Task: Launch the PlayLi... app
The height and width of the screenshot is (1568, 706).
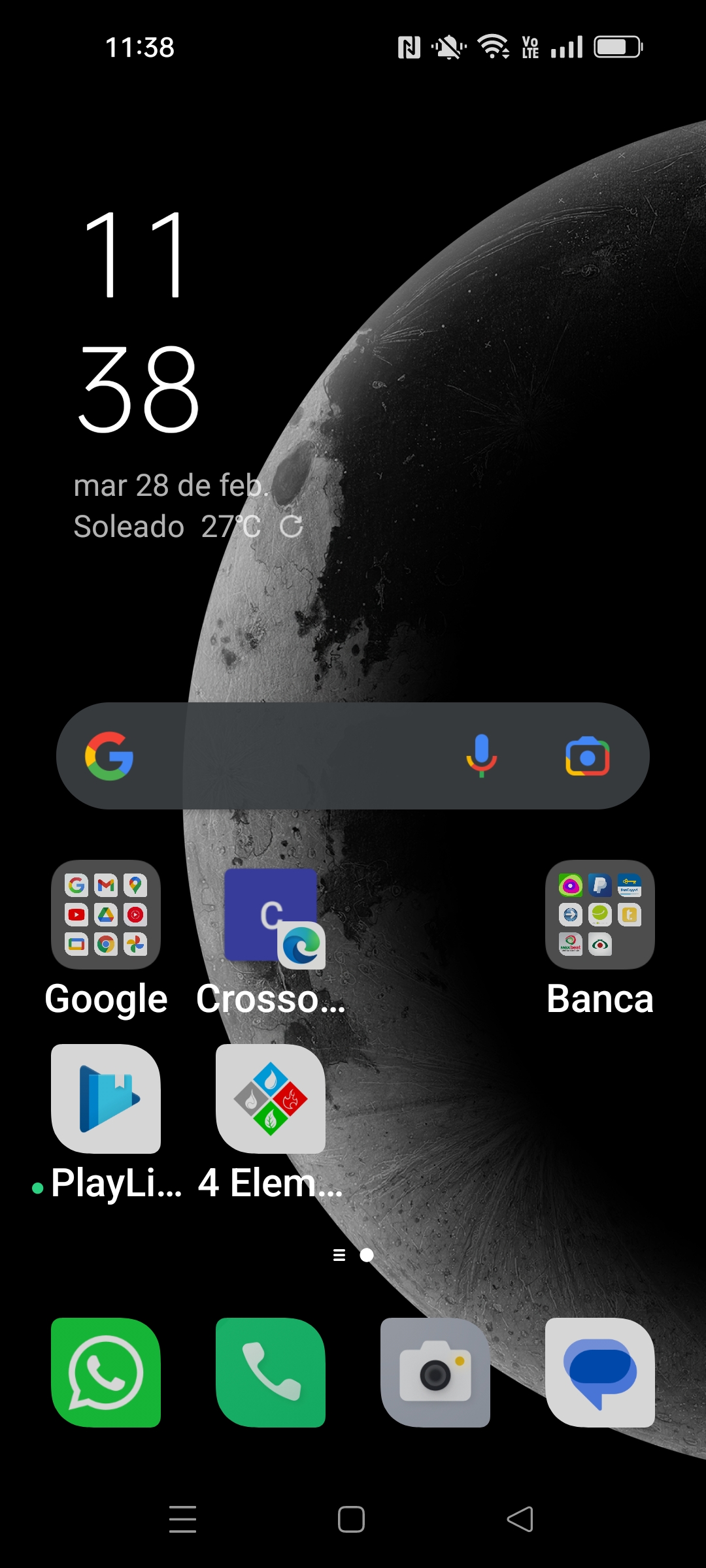Action: click(106, 1099)
